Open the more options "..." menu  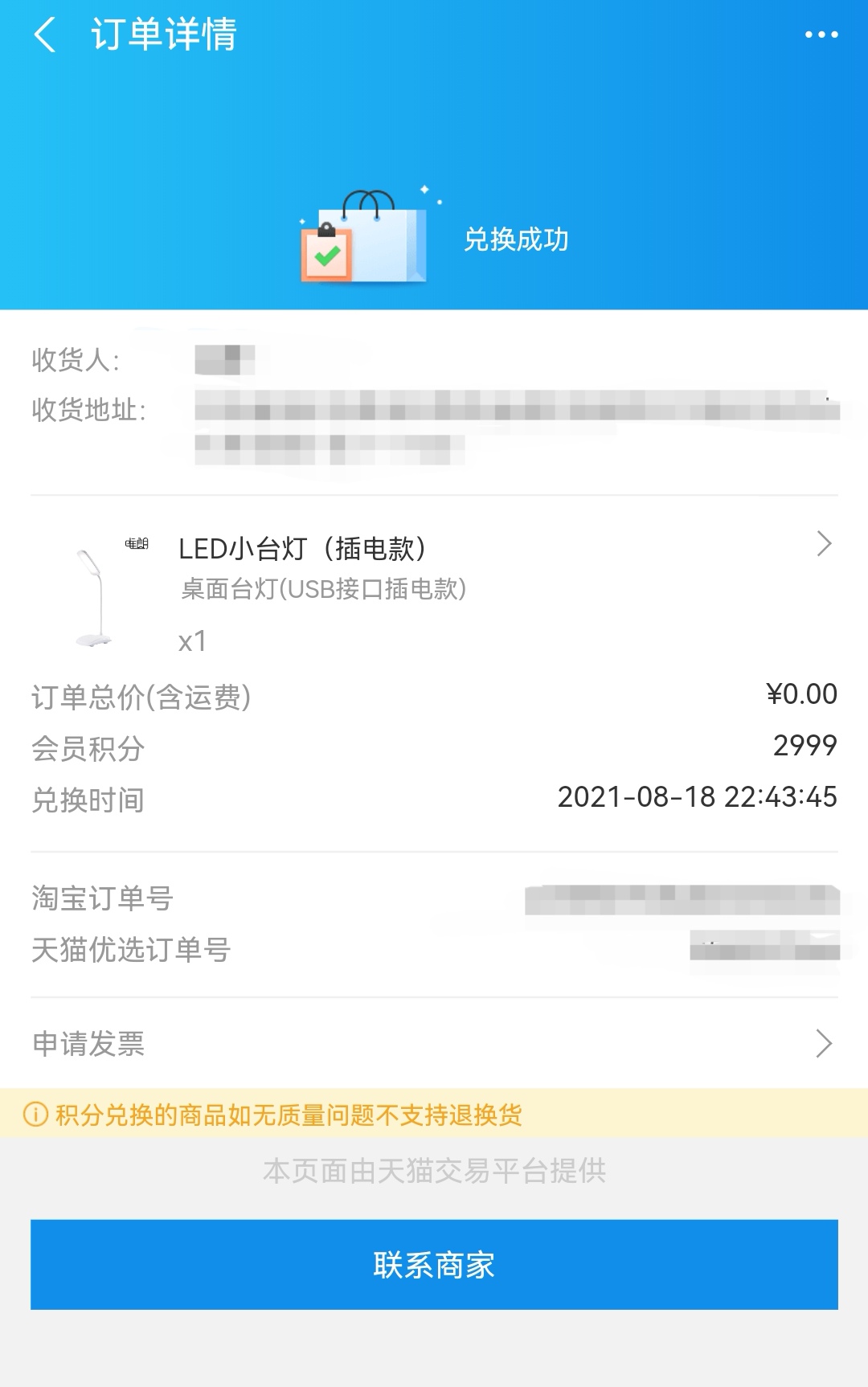[821, 35]
